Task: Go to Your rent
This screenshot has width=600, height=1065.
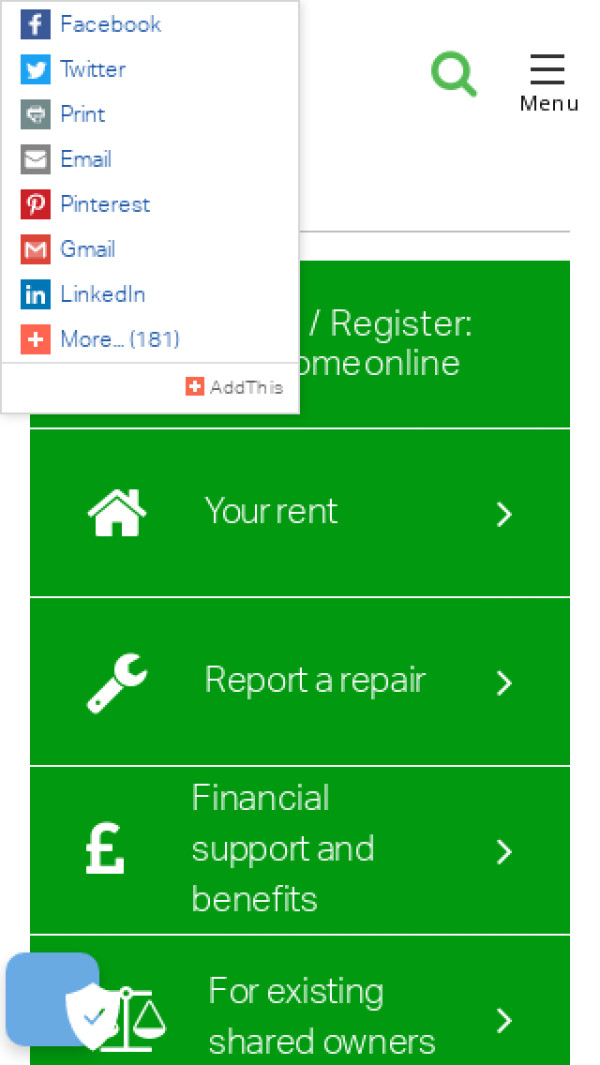Action: [x=300, y=513]
